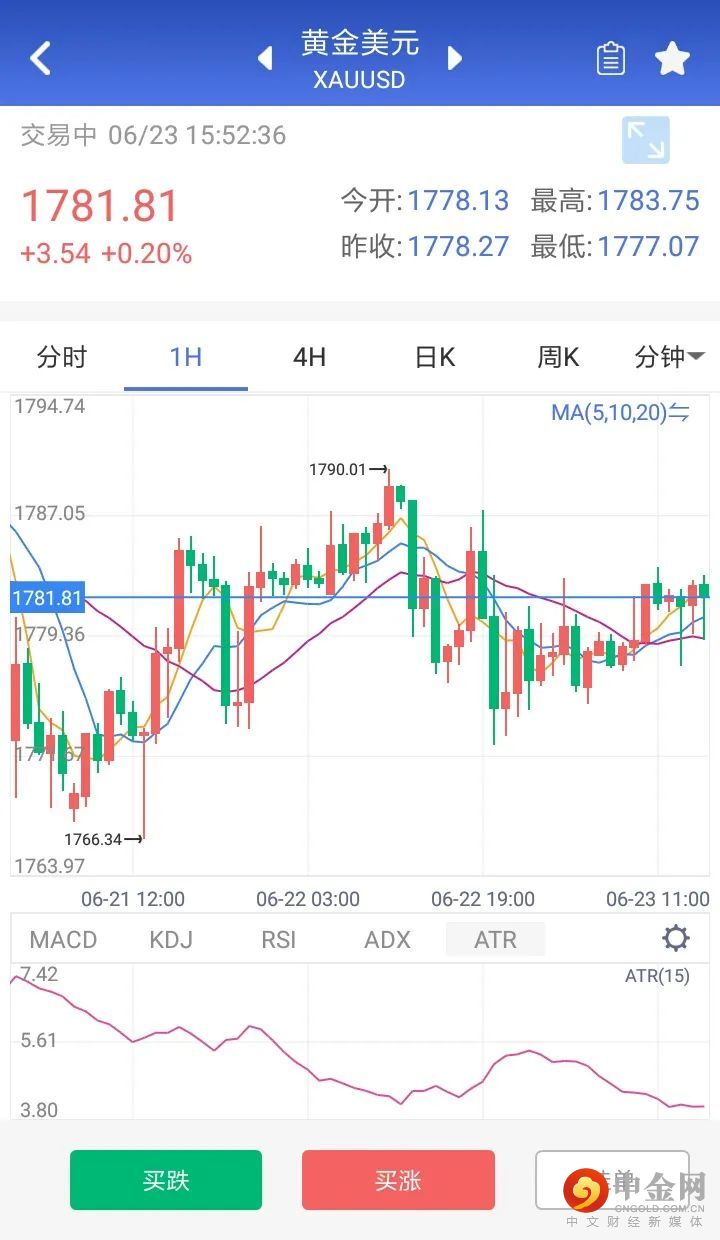Show the MACD indicator
Image resolution: width=720 pixels, height=1240 pixels.
point(63,939)
